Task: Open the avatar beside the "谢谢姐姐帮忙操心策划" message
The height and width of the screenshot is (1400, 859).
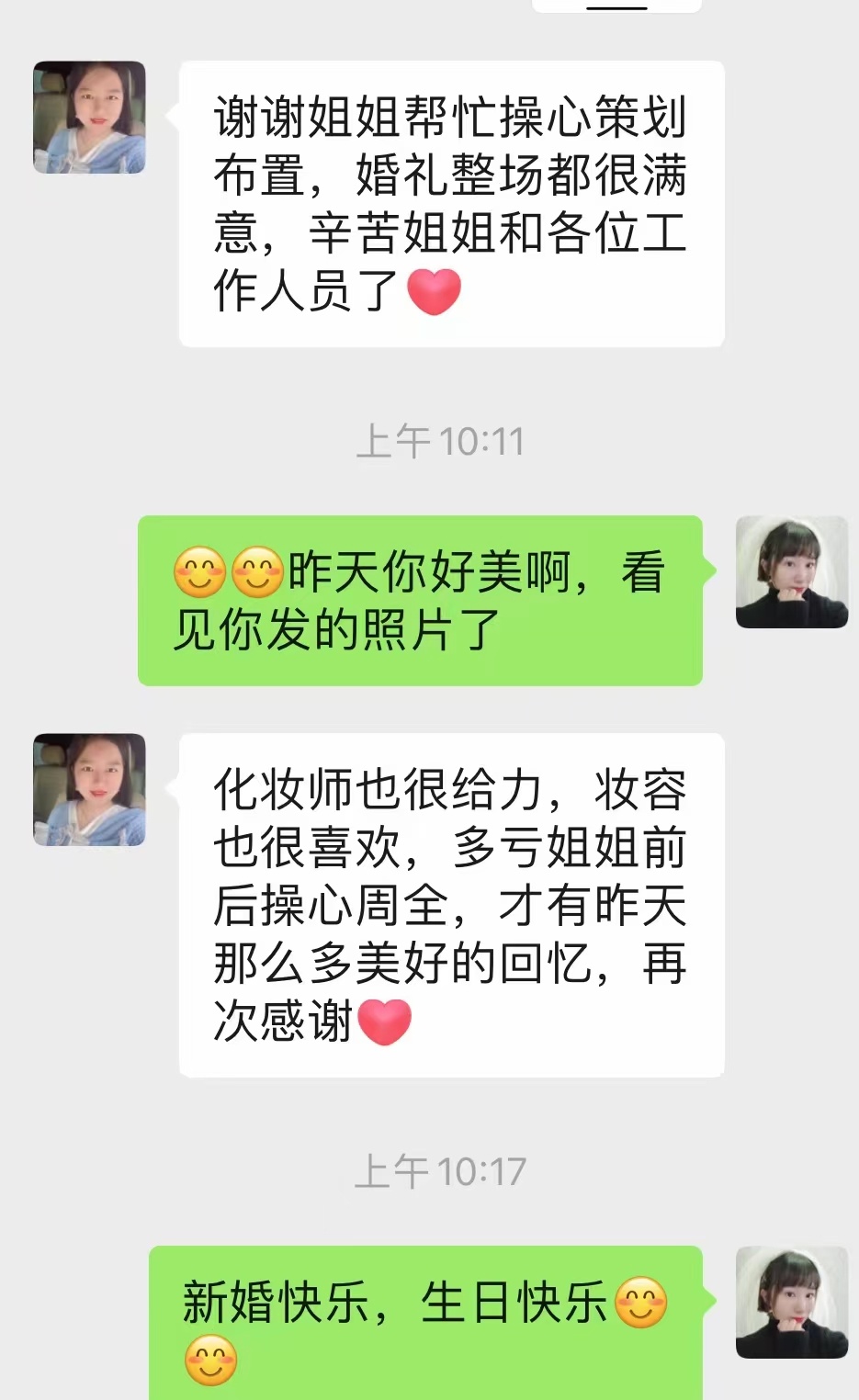Action: tap(89, 118)
